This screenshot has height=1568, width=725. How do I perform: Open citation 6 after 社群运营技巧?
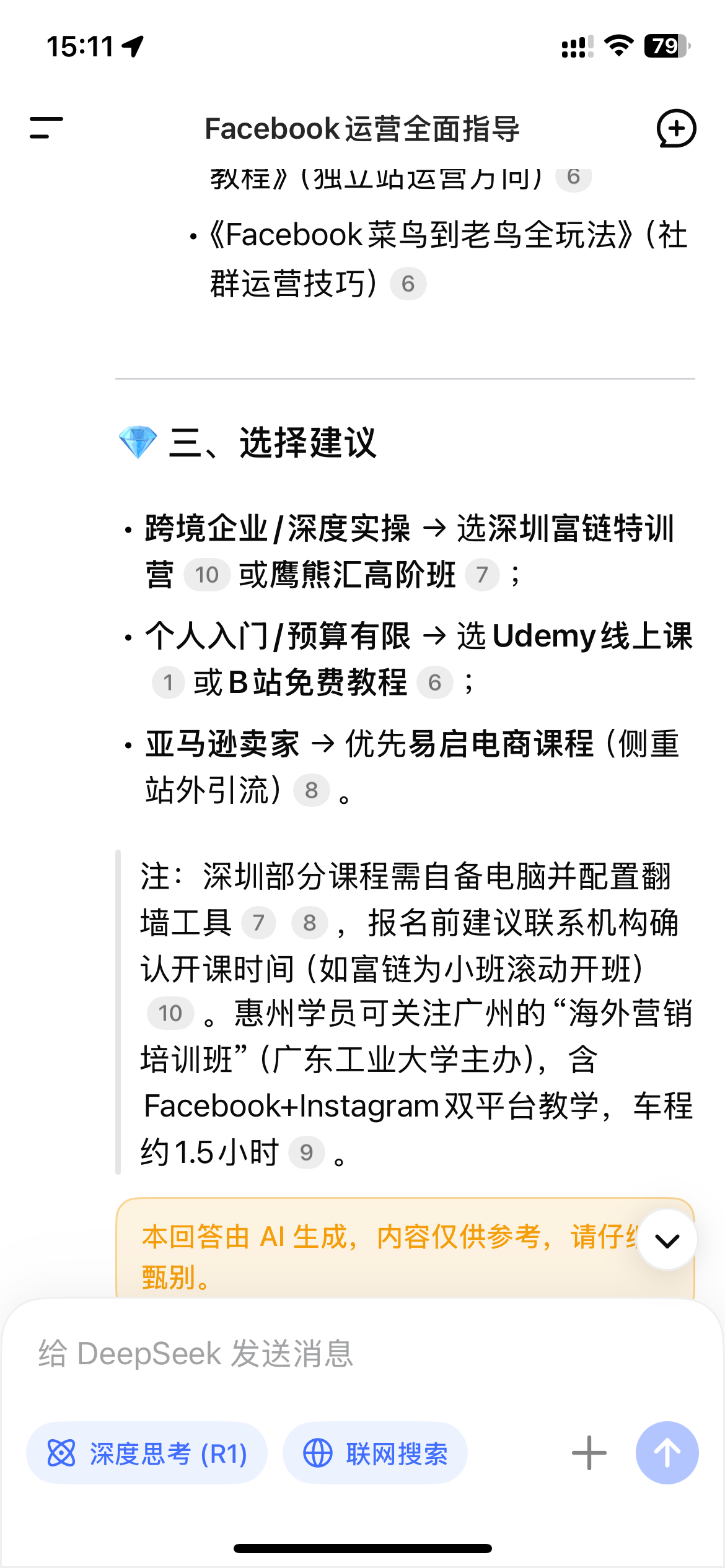coord(408,284)
